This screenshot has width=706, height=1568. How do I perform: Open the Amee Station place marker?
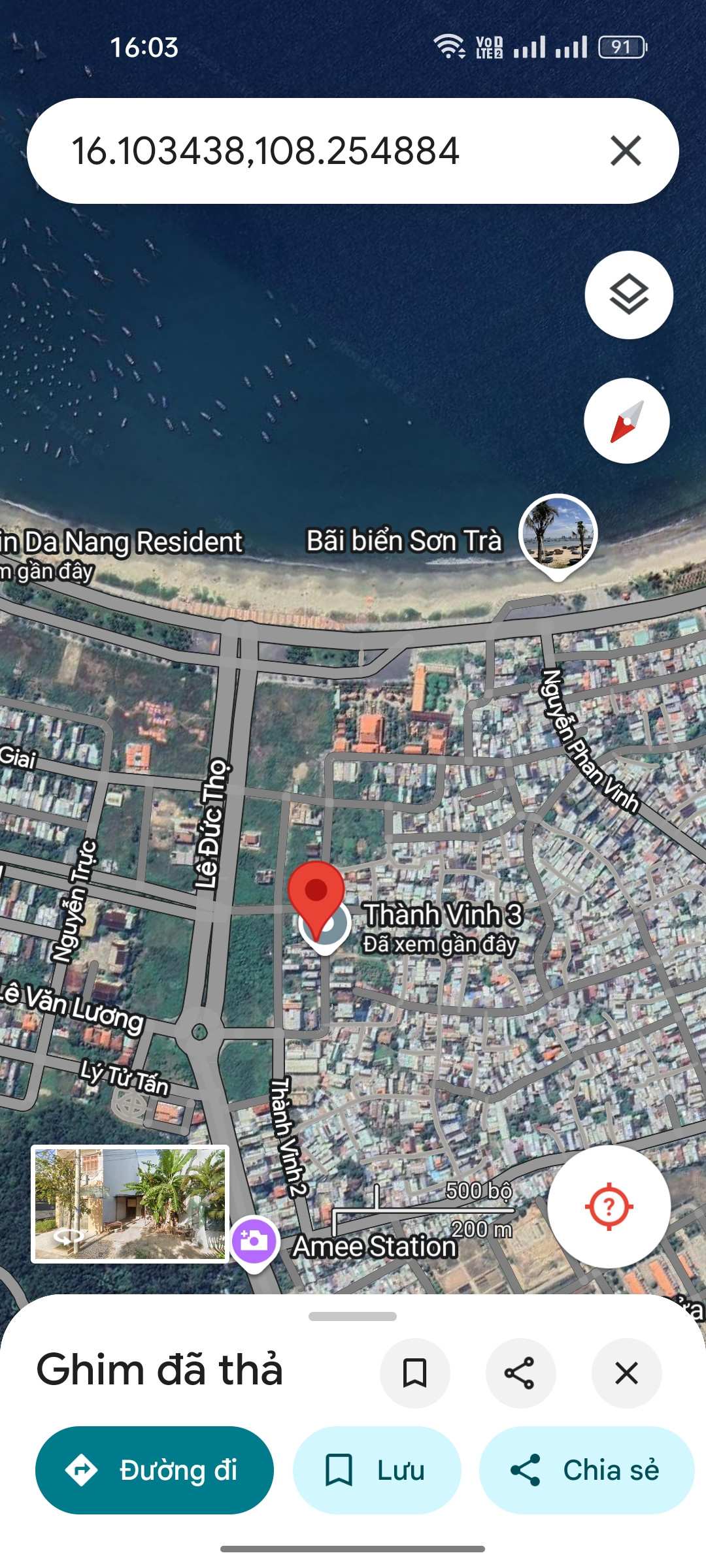click(254, 1241)
